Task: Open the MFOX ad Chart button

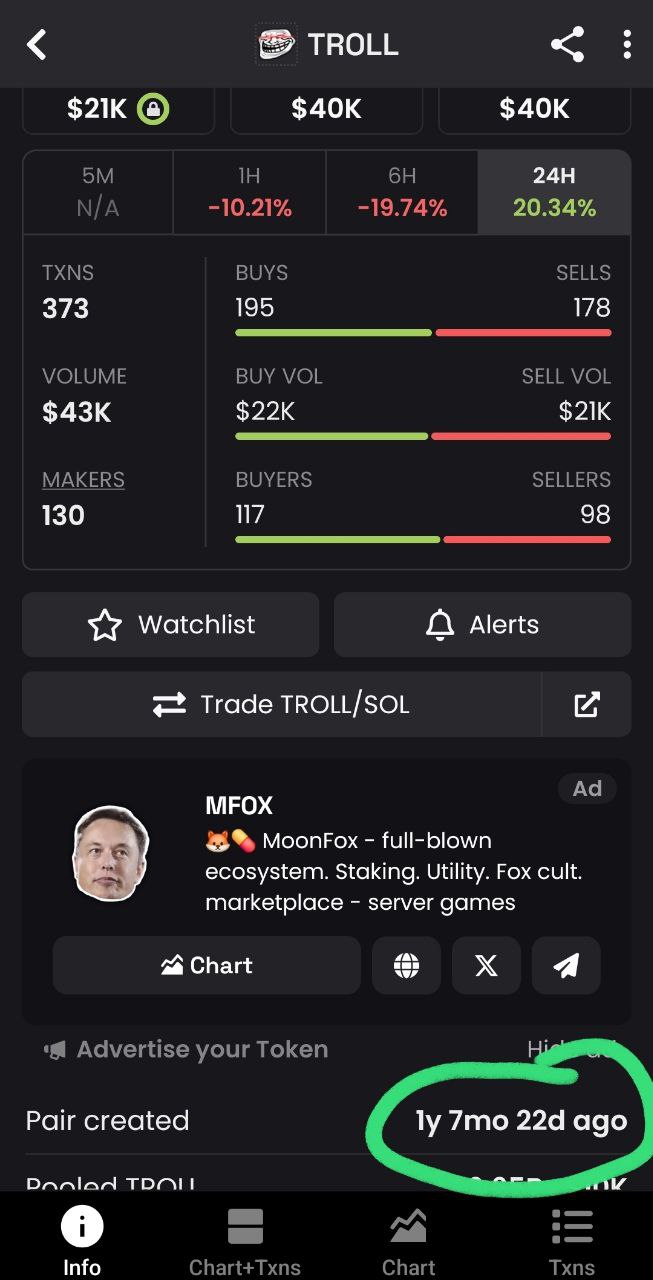Action: (x=207, y=965)
